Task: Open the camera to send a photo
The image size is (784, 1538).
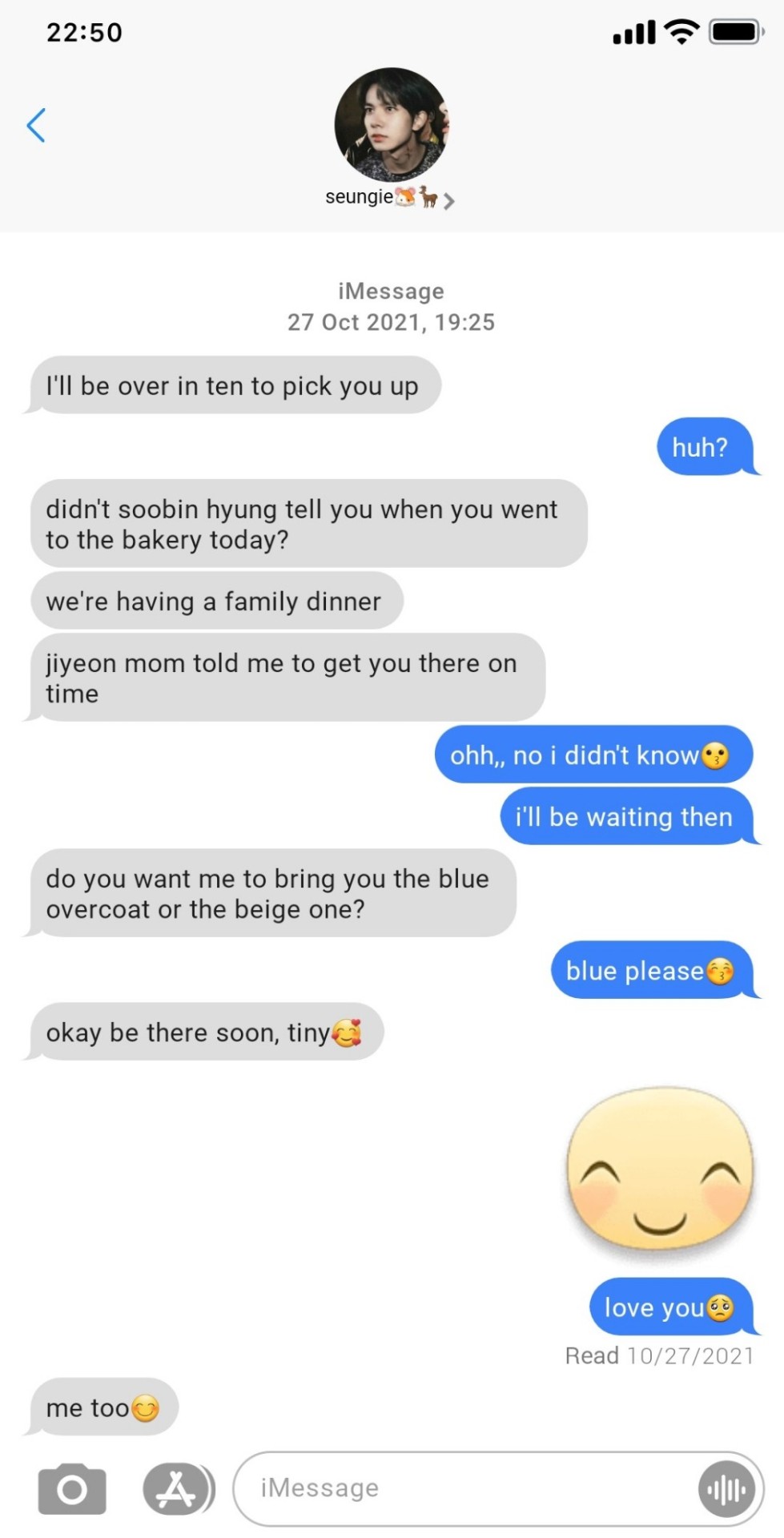Action: [x=72, y=1489]
